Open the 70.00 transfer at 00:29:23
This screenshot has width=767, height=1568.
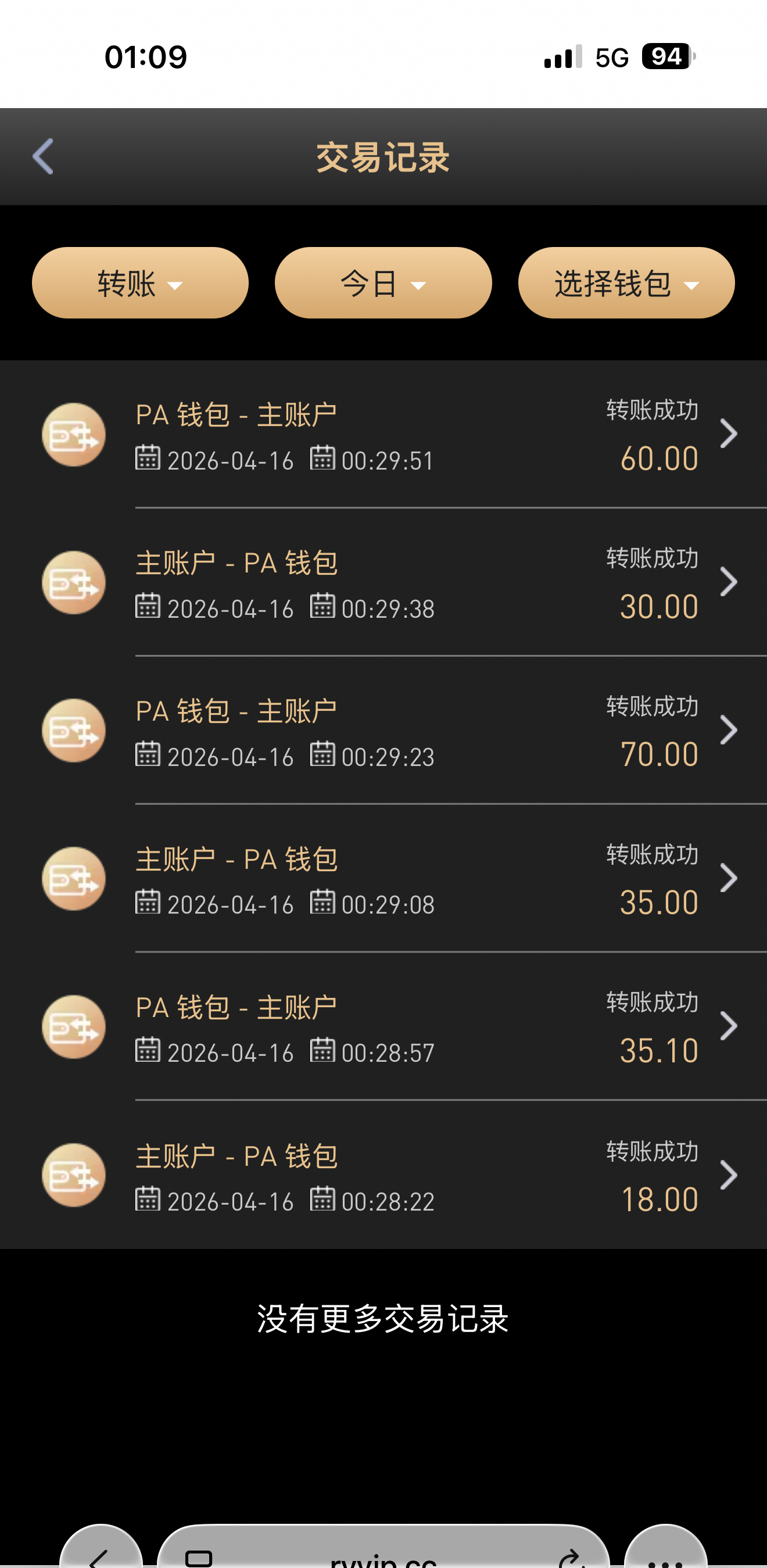coord(389,731)
